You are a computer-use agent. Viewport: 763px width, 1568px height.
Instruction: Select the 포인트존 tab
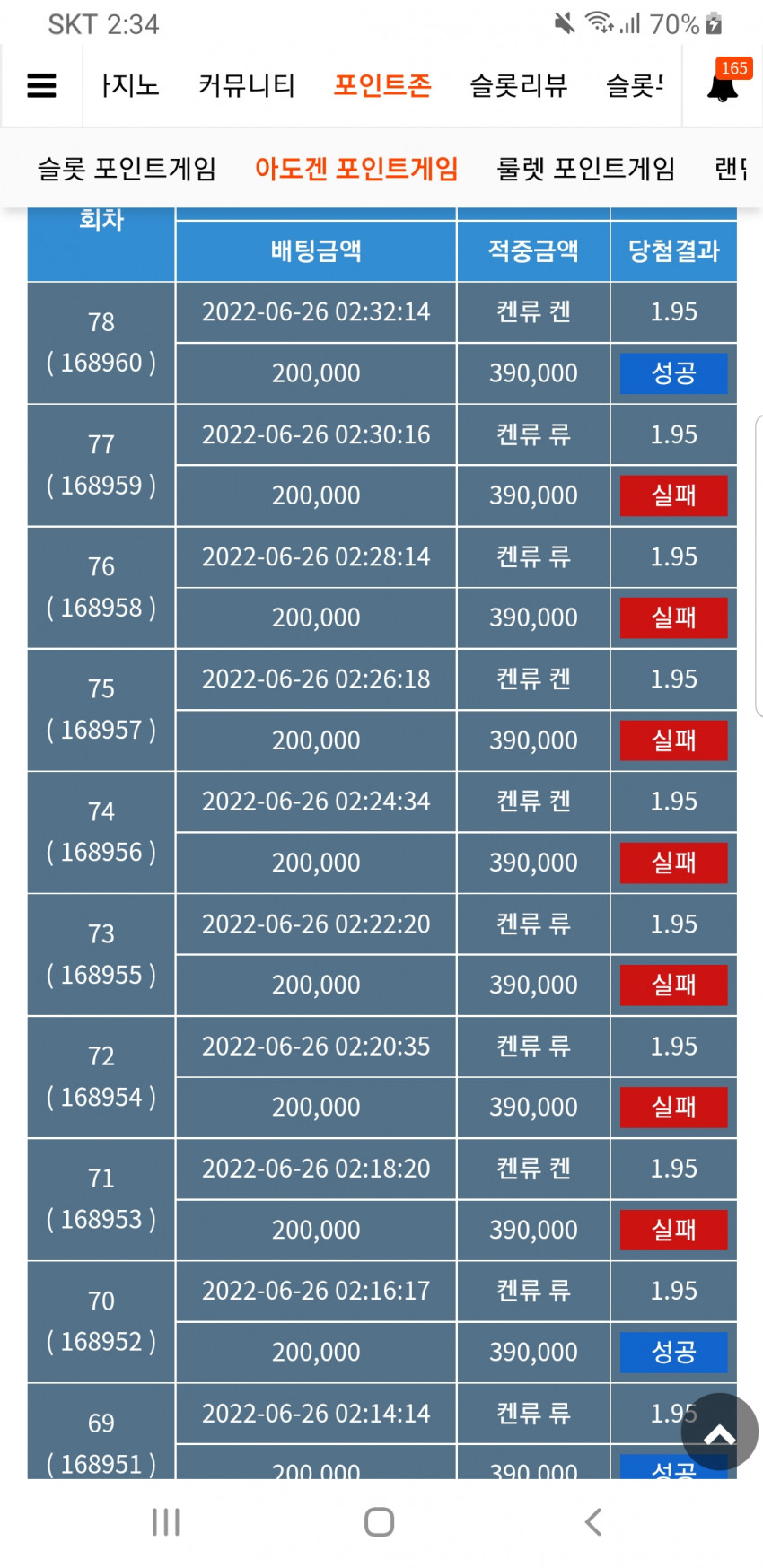click(x=382, y=85)
